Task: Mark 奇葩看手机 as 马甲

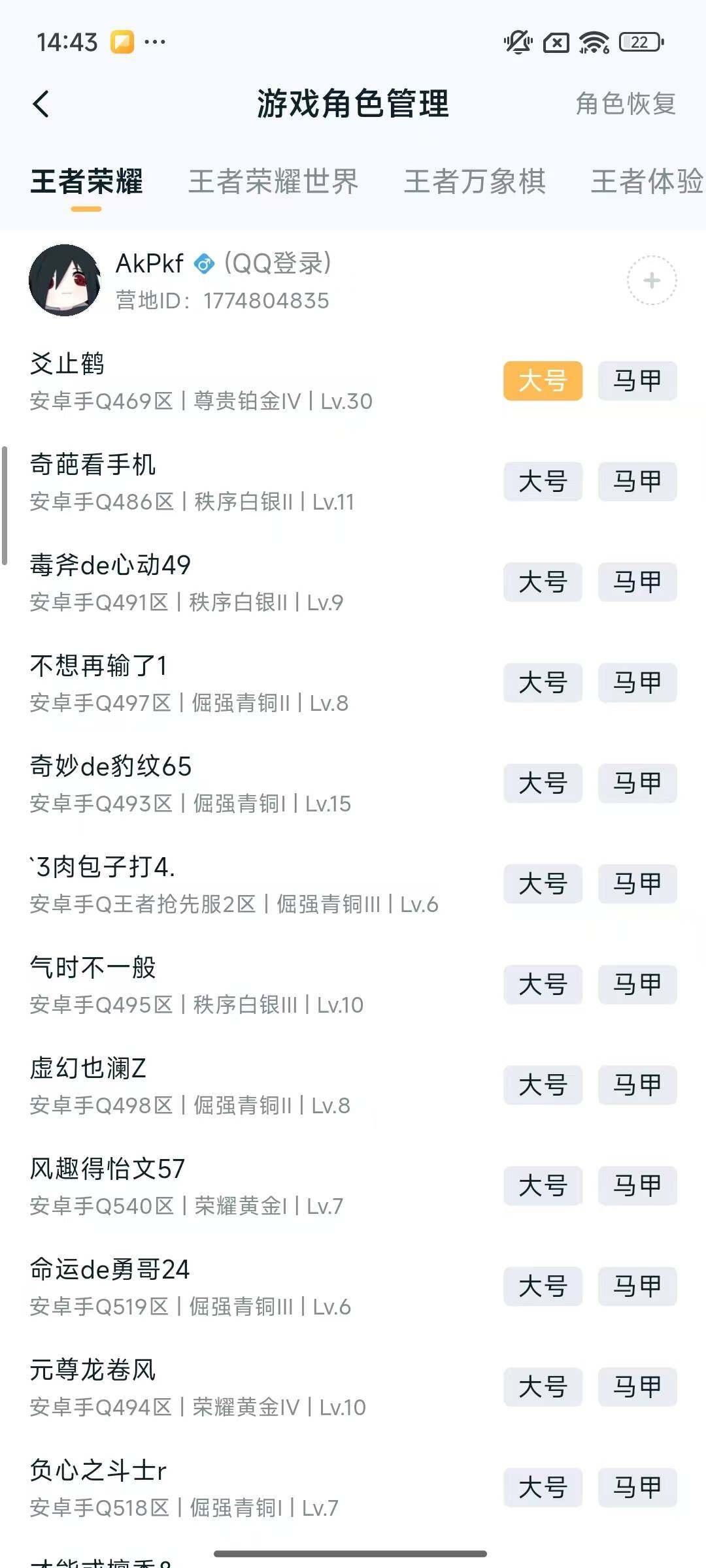Action: pyautogui.click(x=637, y=482)
